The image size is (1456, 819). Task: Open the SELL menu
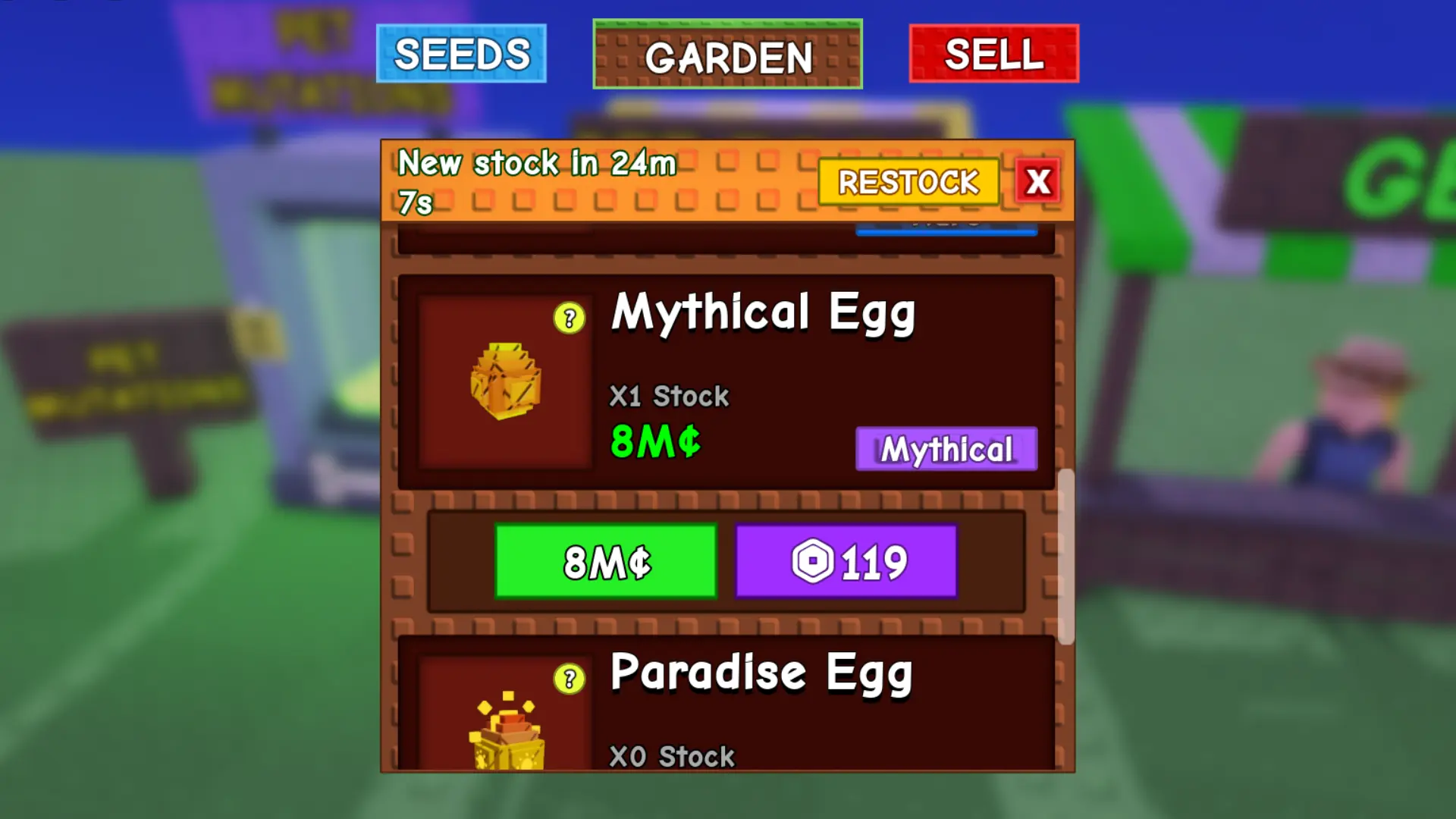[x=993, y=54]
